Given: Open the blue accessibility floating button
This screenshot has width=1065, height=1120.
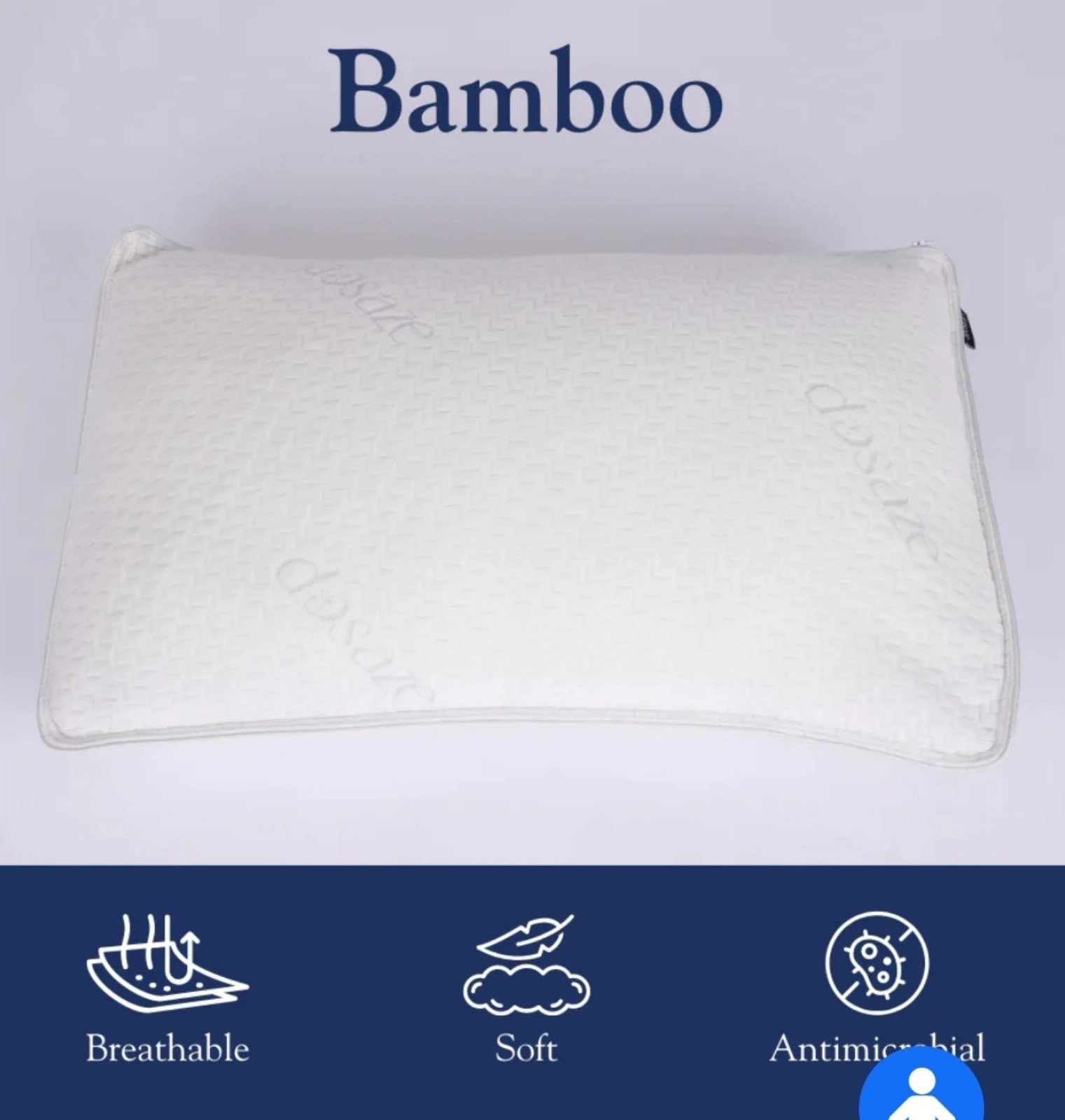Looking at the screenshot, I should pyautogui.click(x=921, y=1093).
